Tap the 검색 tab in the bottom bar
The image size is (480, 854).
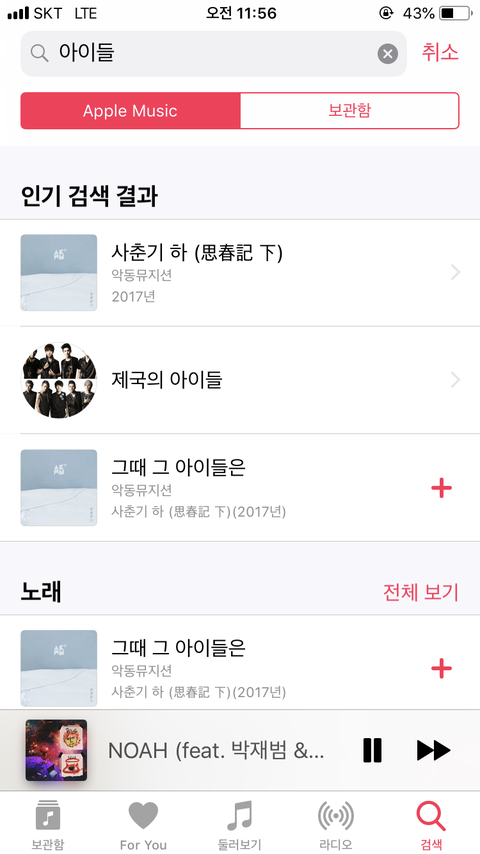(x=432, y=825)
